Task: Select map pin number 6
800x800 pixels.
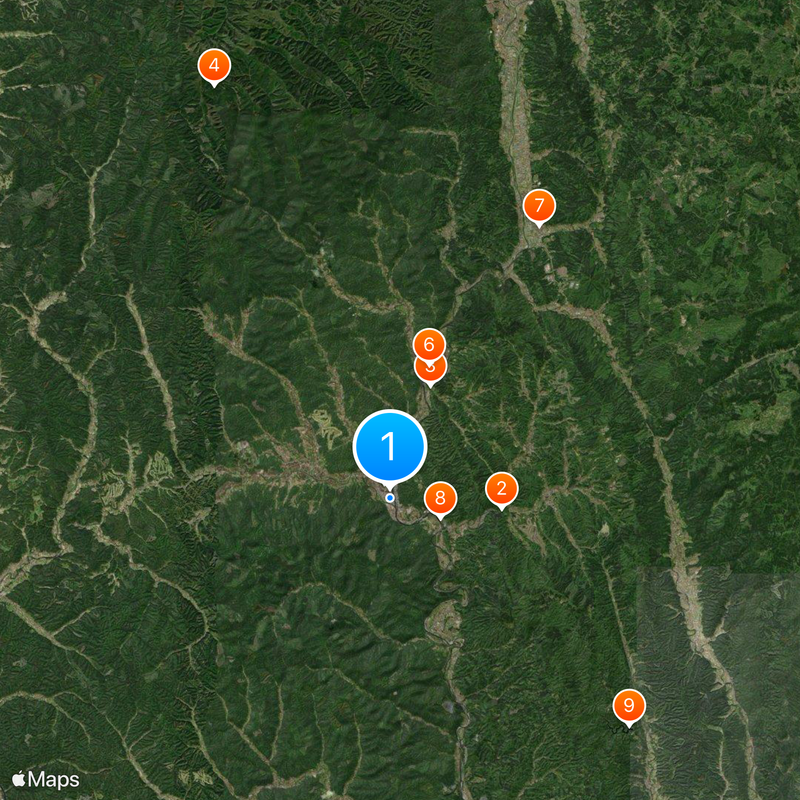Action: tap(429, 344)
